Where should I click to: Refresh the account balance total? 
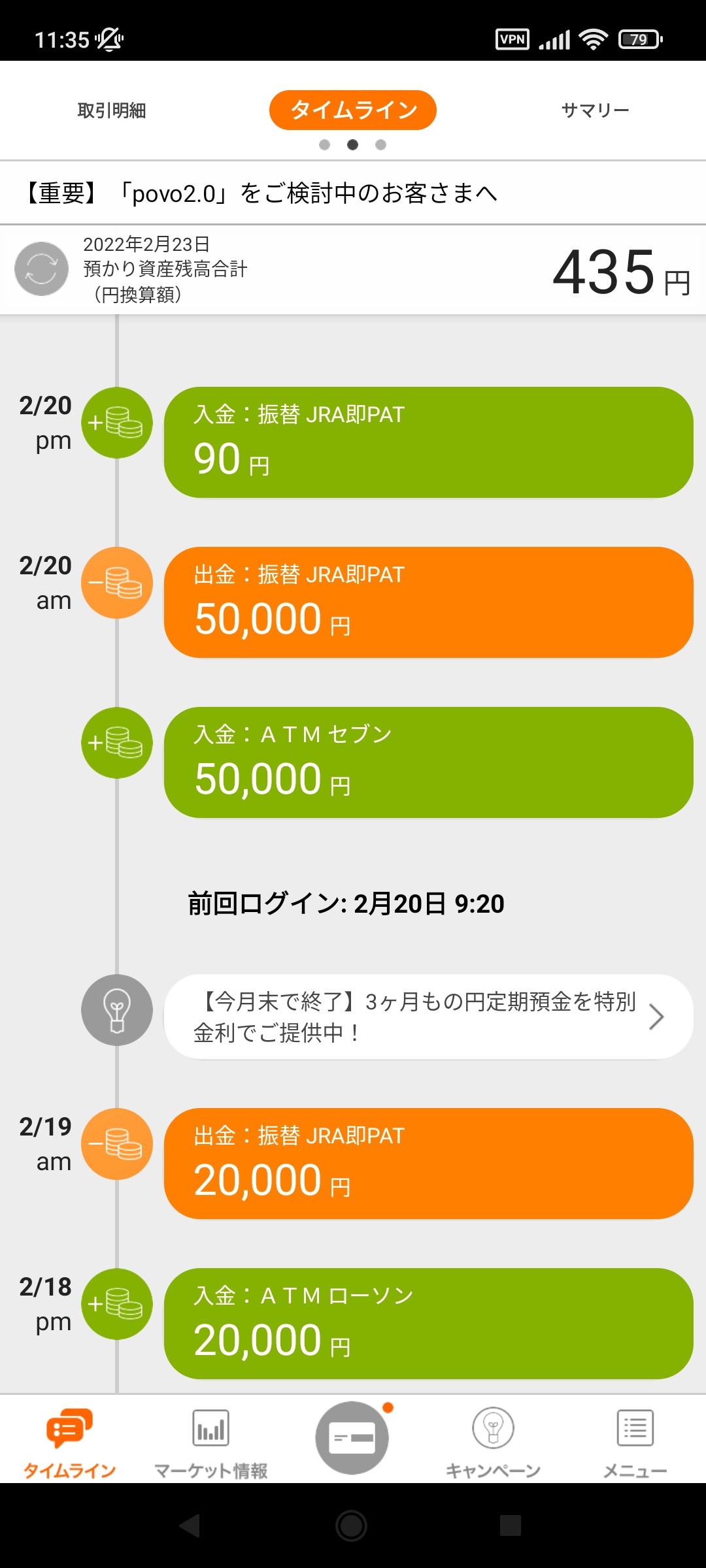(x=42, y=269)
